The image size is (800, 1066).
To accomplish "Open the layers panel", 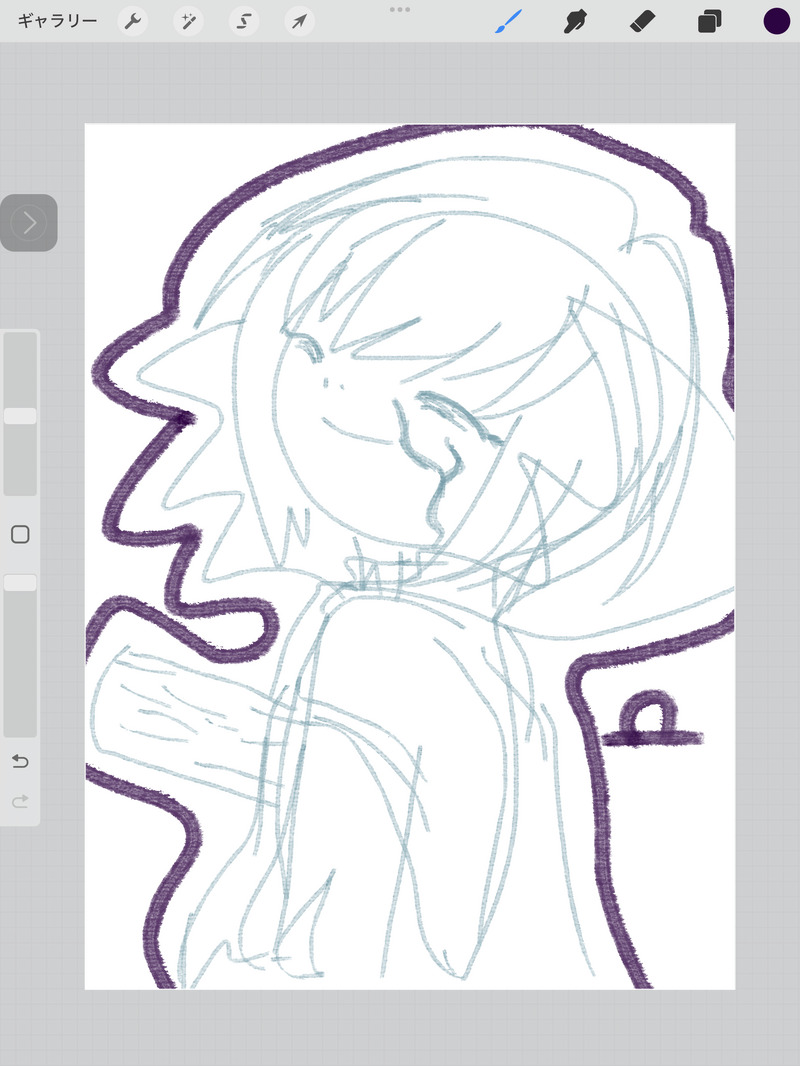I will (709, 21).
